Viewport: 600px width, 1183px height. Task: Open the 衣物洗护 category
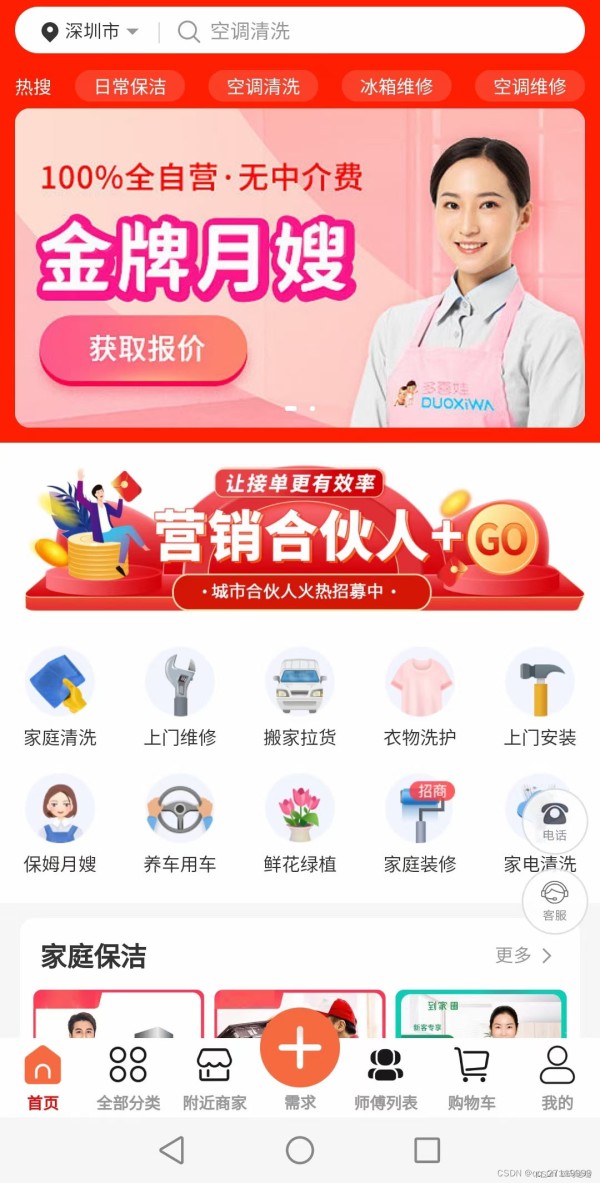pyautogui.click(x=420, y=697)
